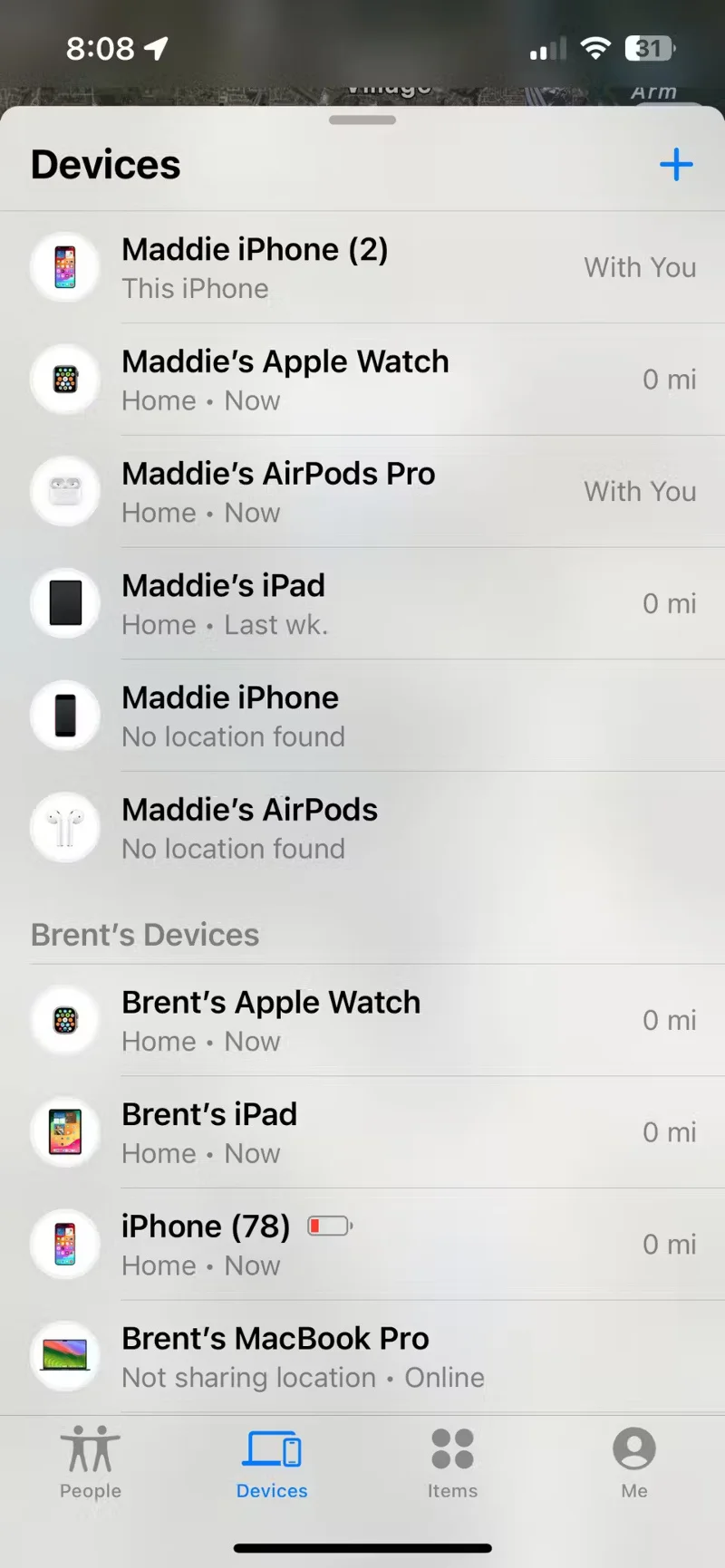Click the Devices sheet header title
The height and width of the screenshot is (1568, 725).
pos(104,164)
